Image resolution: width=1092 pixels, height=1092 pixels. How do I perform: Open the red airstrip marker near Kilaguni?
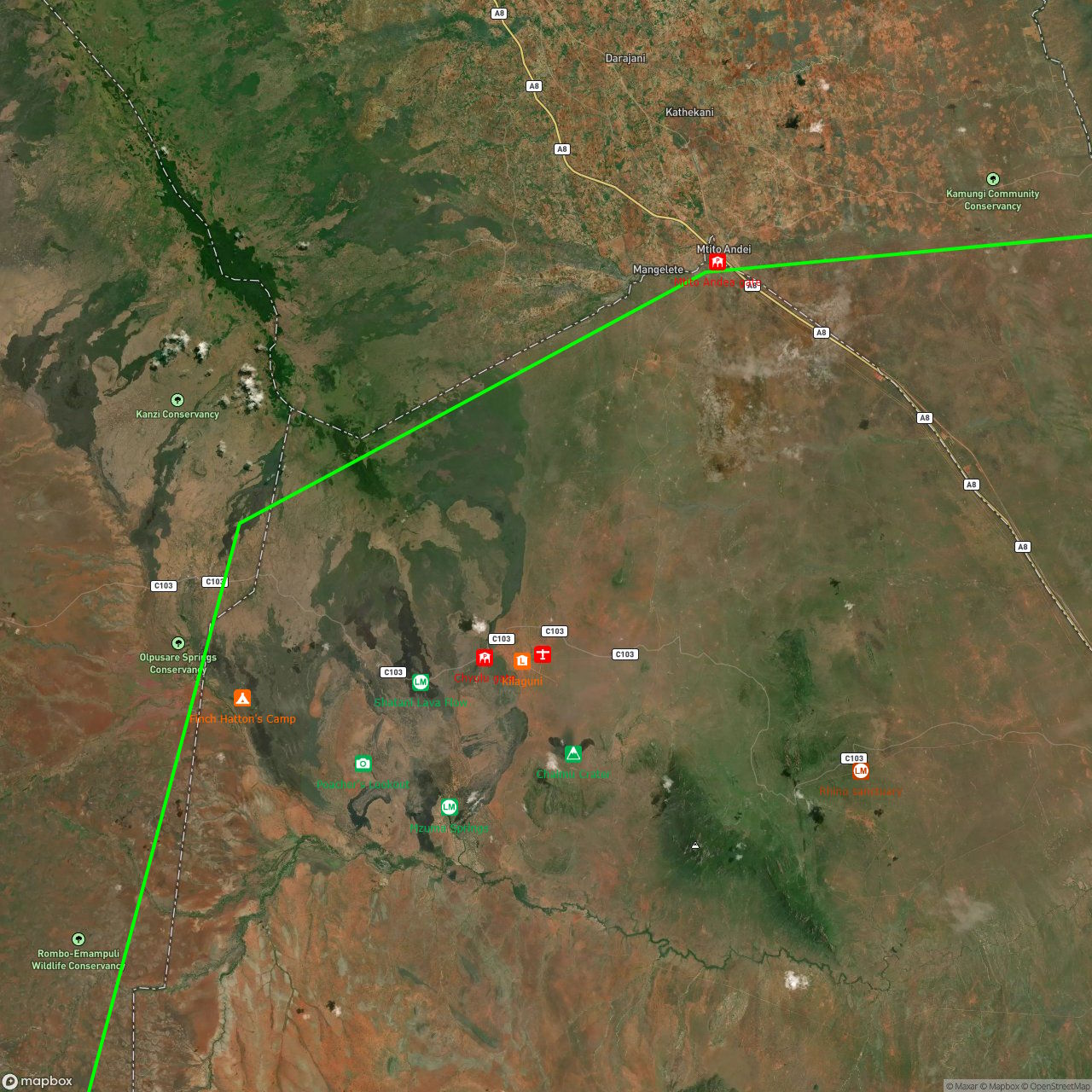(x=543, y=654)
